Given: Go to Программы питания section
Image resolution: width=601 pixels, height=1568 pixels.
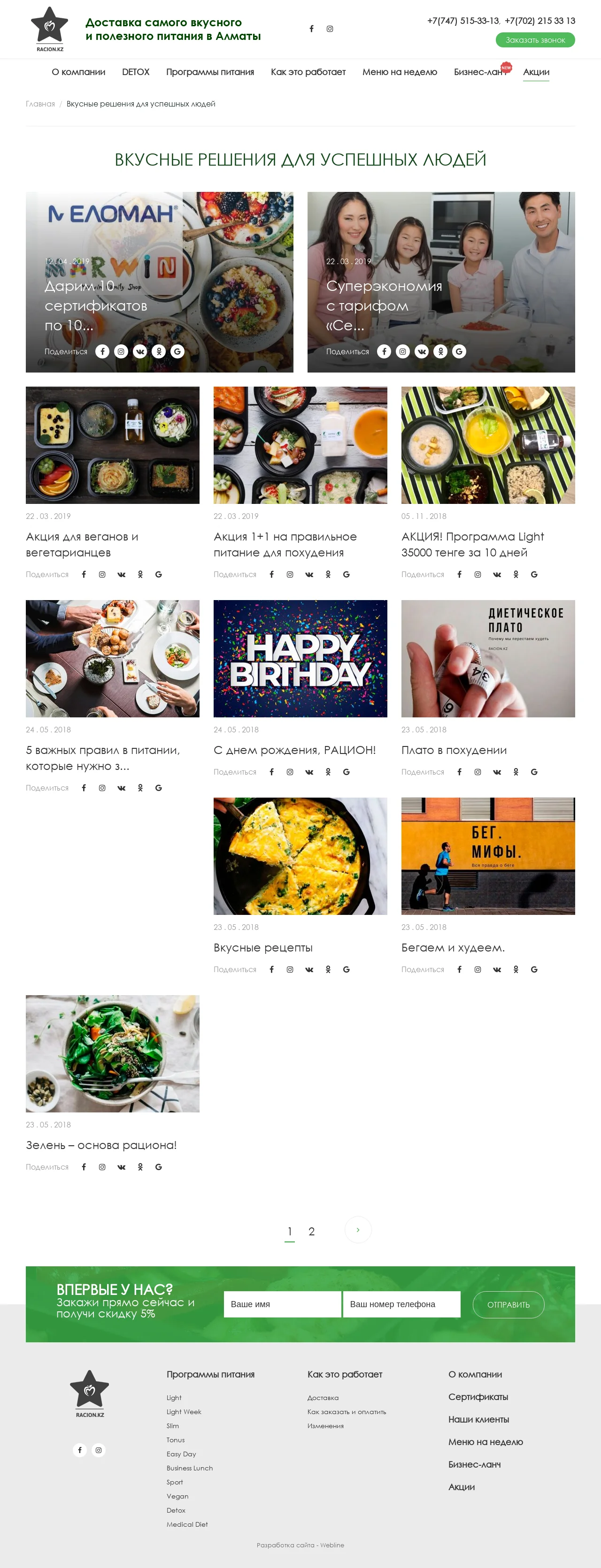Looking at the screenshot, I should pyautogui.click(x=209, y=72).
